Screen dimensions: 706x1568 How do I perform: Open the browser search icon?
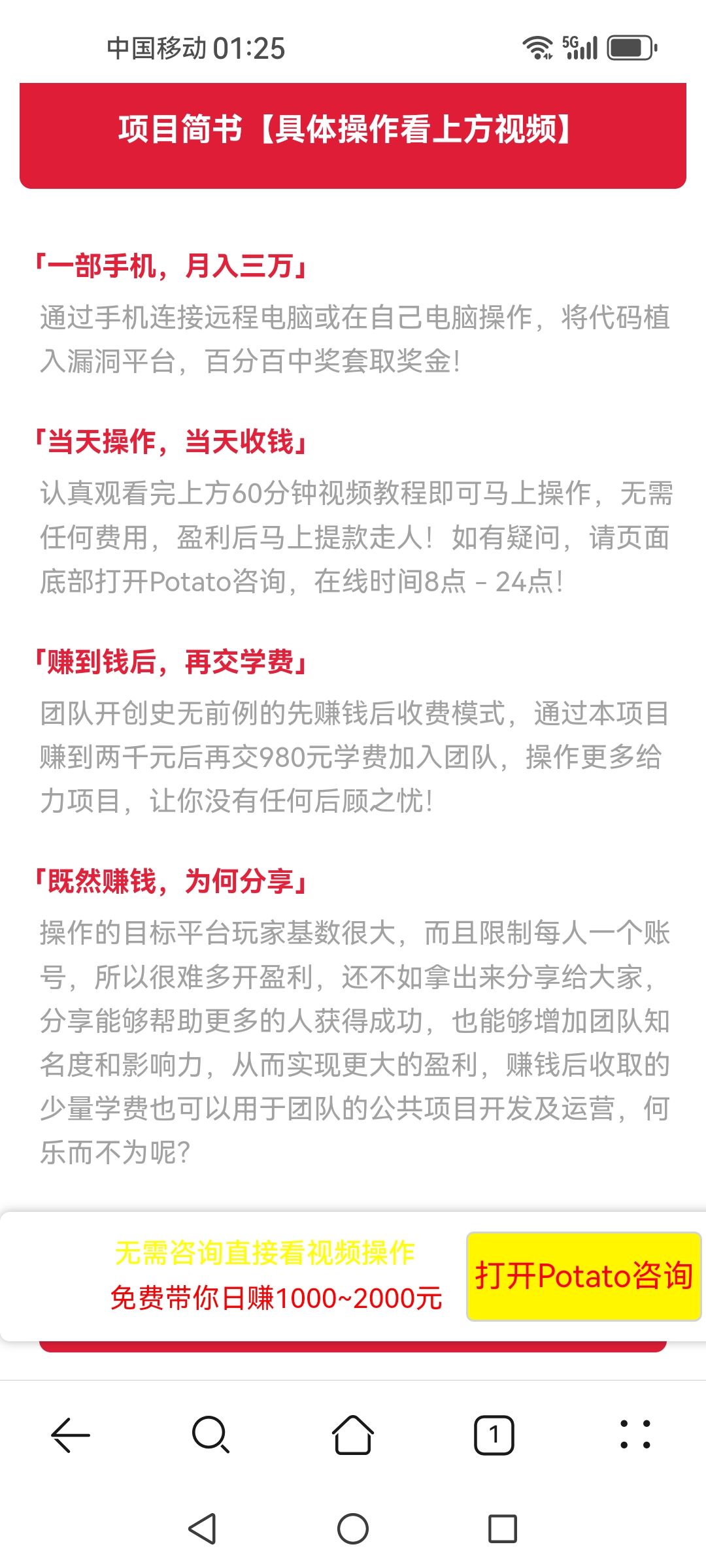click(x=211, y=1435)
